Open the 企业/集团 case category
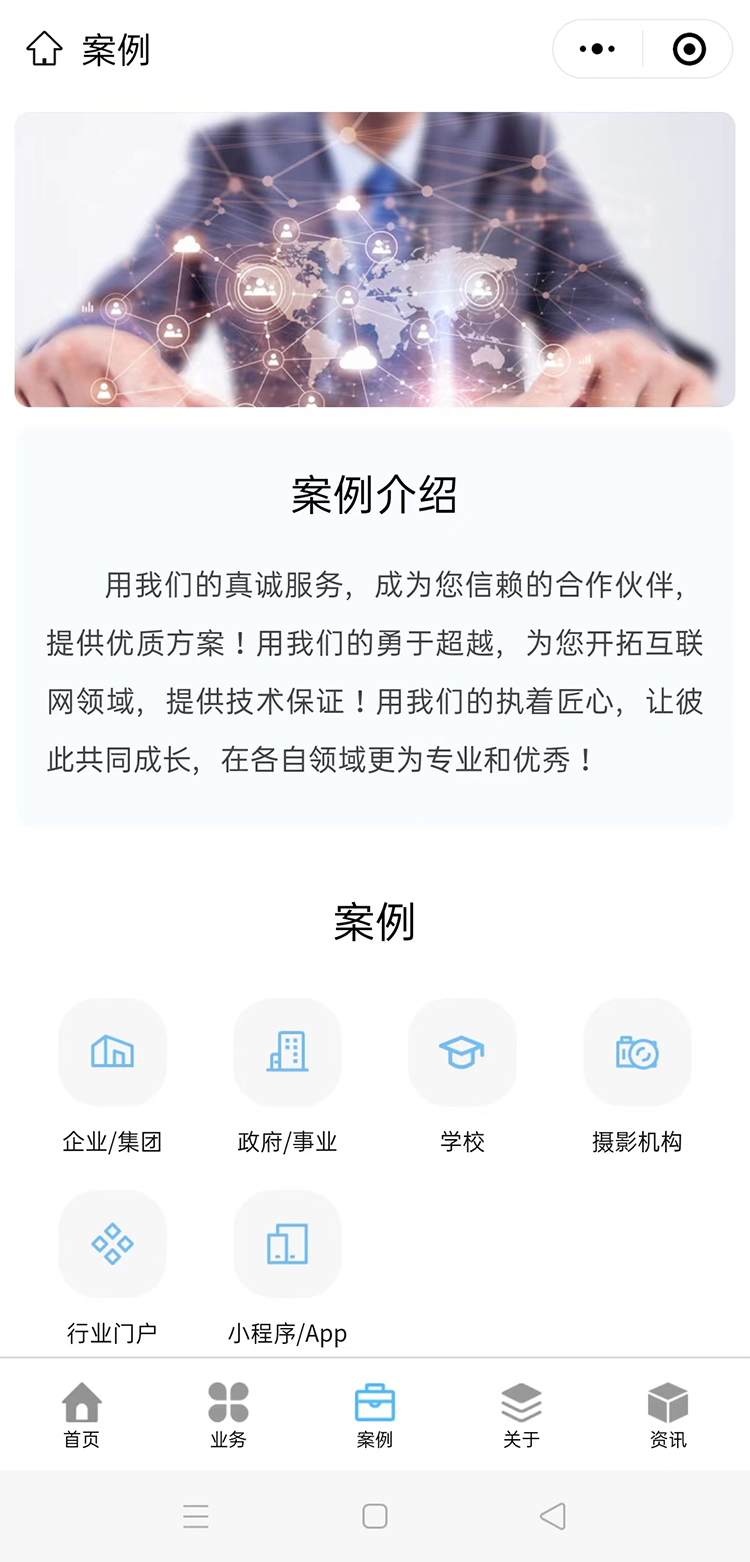 112,1052
